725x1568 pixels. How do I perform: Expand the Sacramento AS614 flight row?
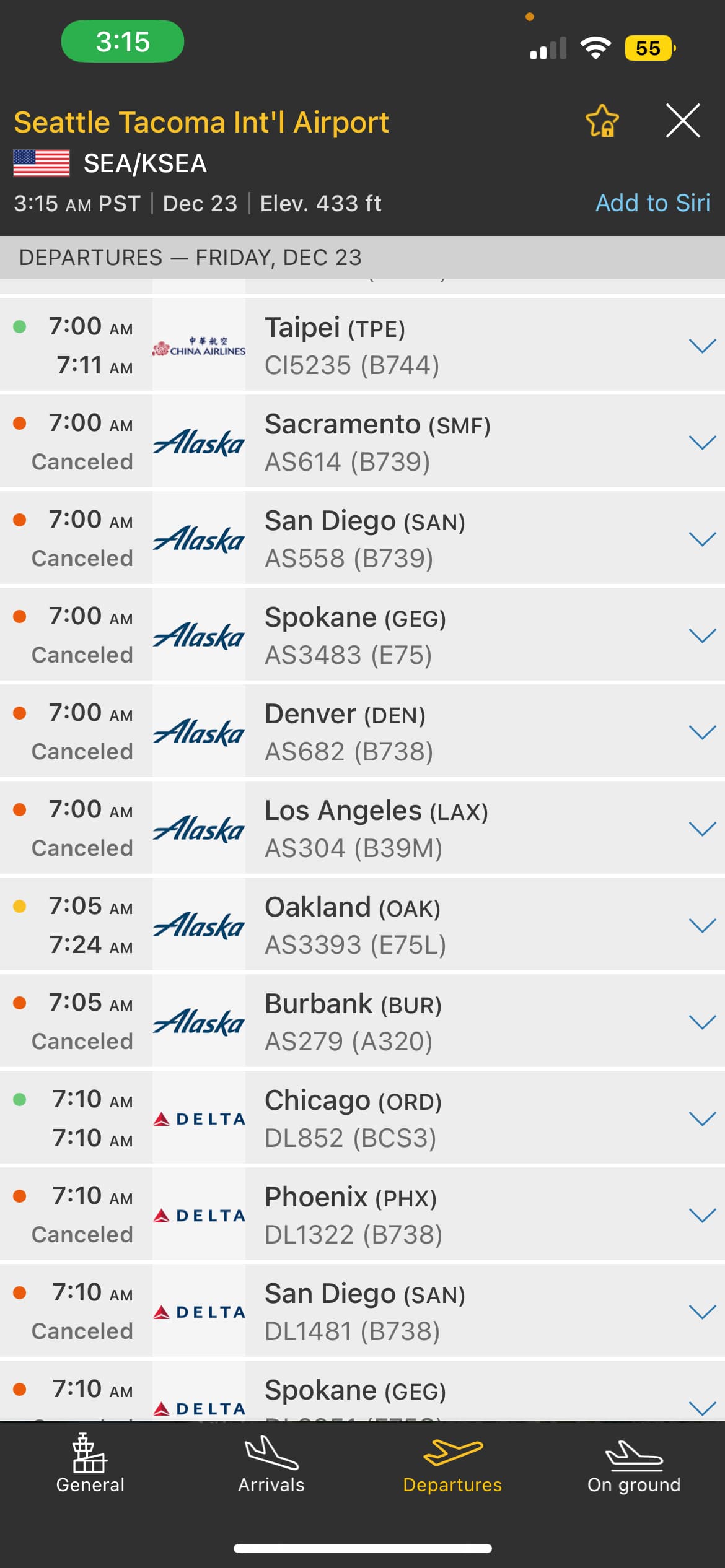[702, 442]
